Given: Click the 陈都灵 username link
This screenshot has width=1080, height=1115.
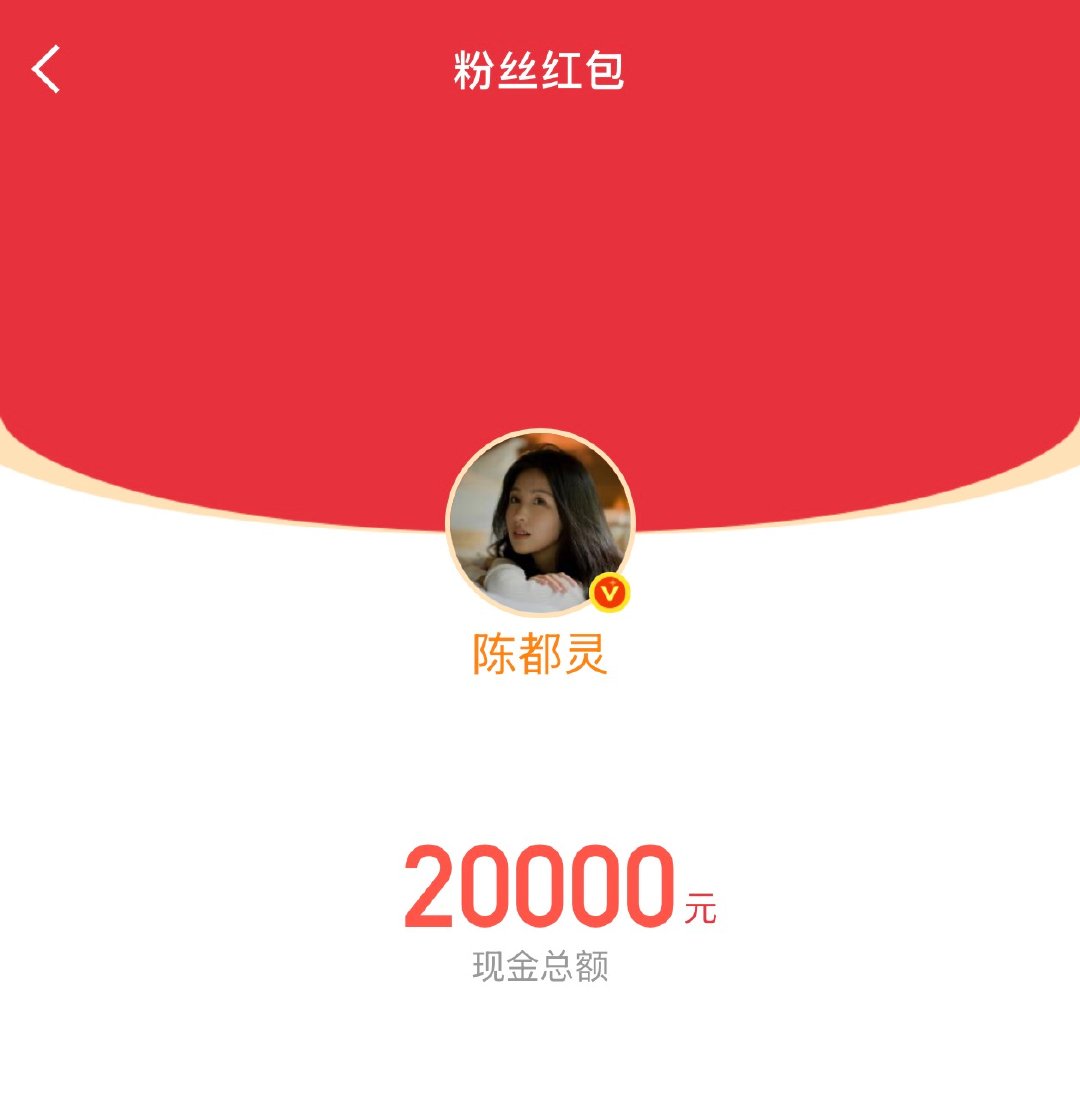Looking at the screenshot, I should [540, 651].
